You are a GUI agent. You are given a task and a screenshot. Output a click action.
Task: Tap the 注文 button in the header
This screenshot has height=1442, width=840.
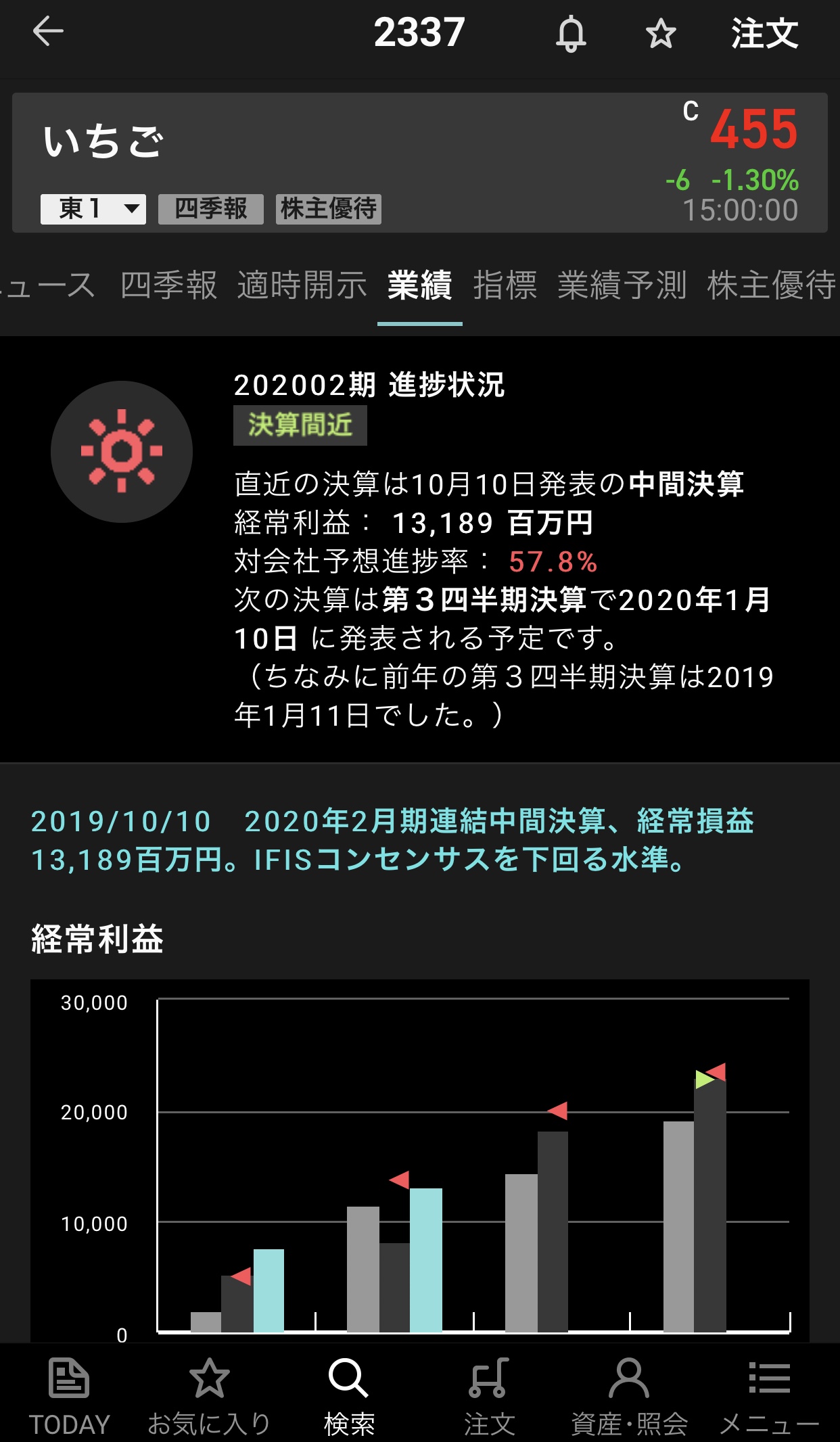tap(764, 34)
